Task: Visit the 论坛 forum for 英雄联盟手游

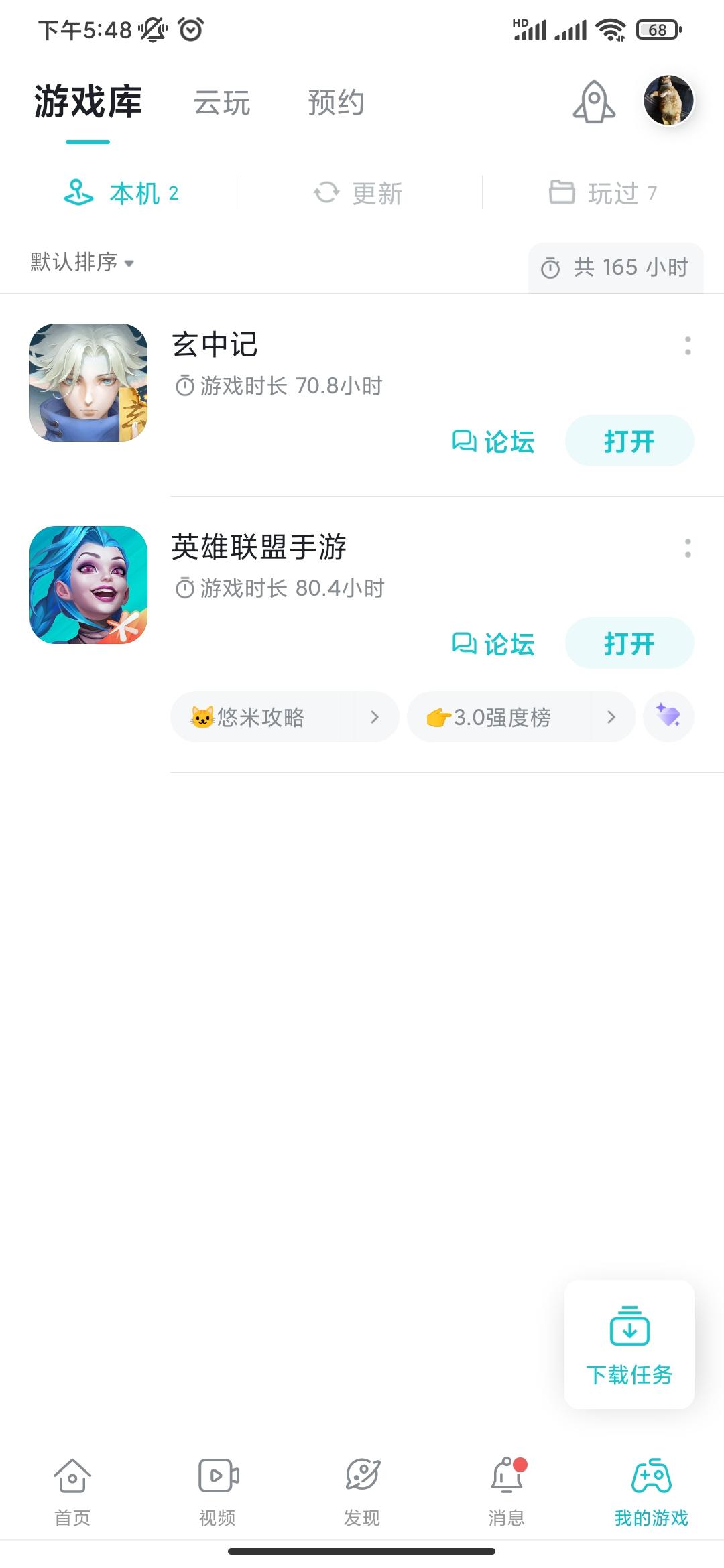Action: click(493, 644)
